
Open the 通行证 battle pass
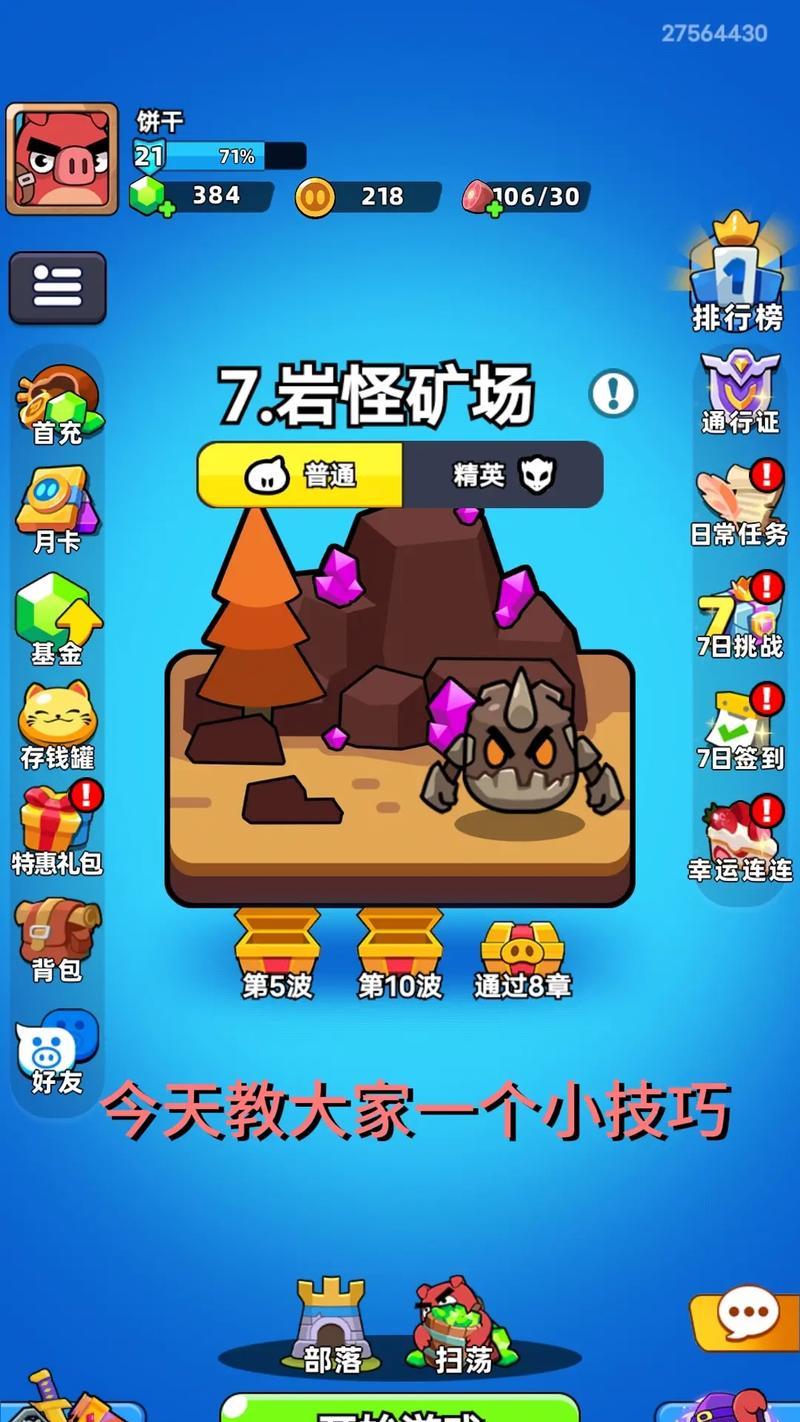(x=740, y=391)
